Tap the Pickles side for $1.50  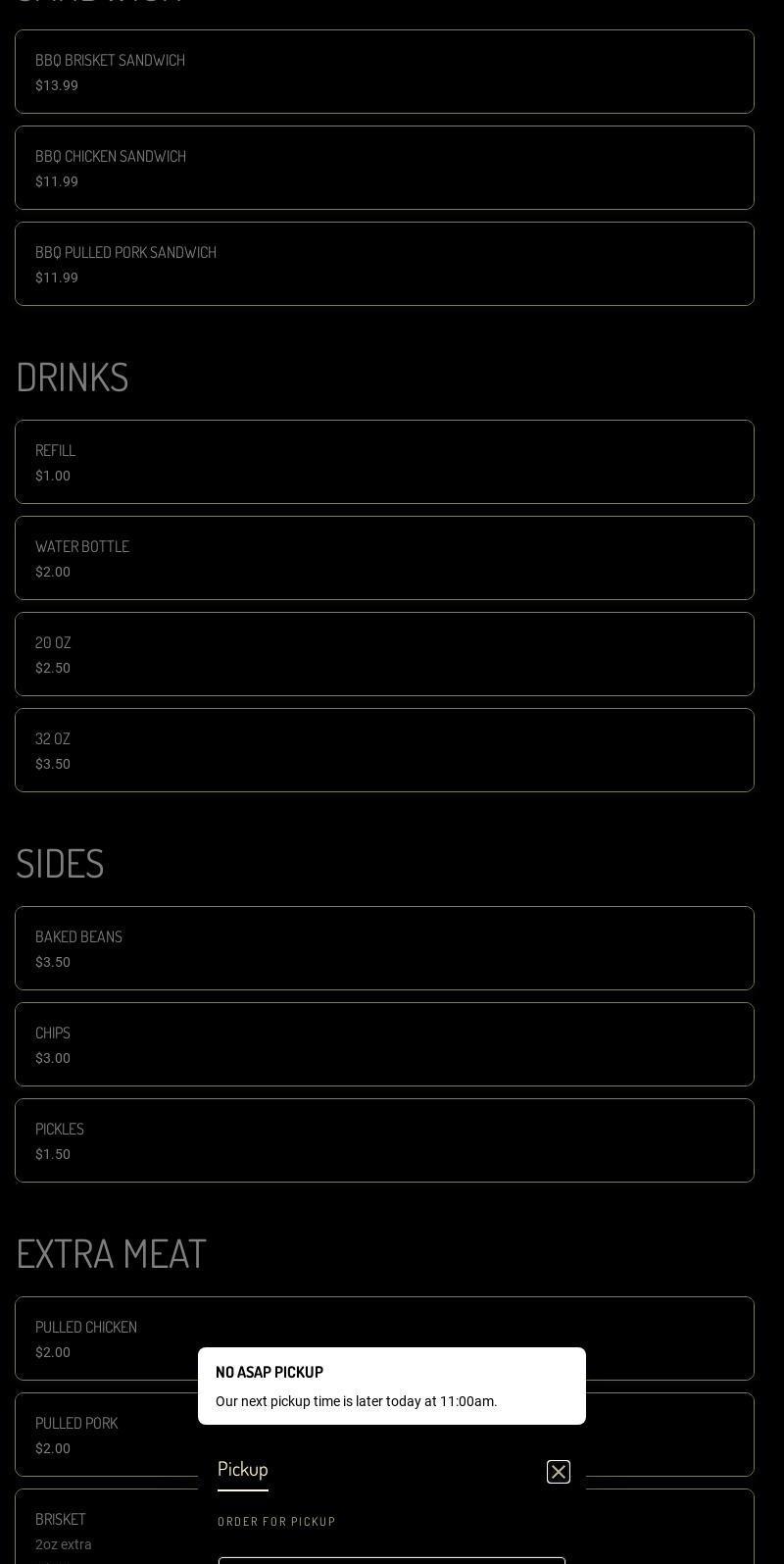pyautogui.click(x=384, y=1140)
